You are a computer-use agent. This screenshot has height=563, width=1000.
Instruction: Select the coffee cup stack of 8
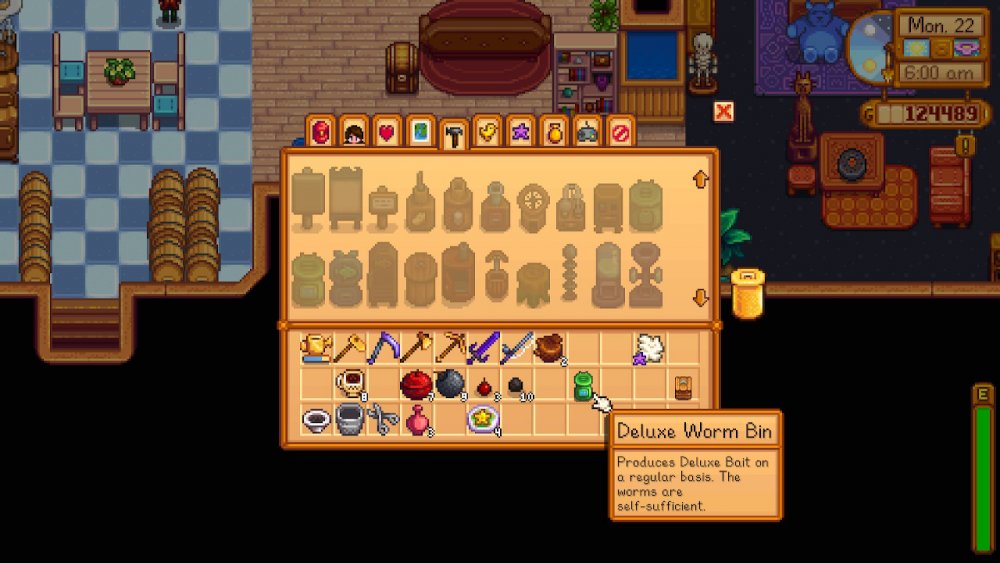tap(350, 385)
